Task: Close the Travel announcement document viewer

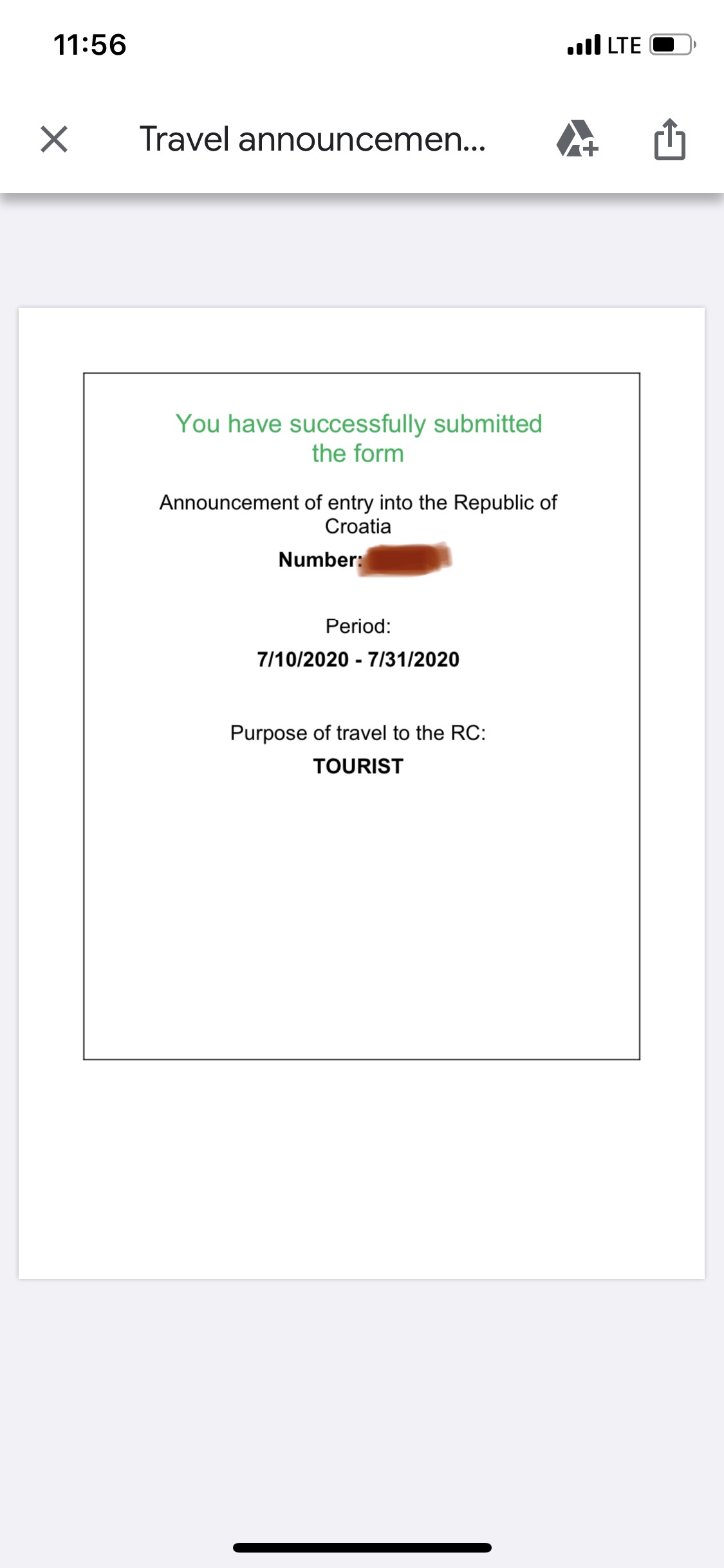Action: coord(54,139)
